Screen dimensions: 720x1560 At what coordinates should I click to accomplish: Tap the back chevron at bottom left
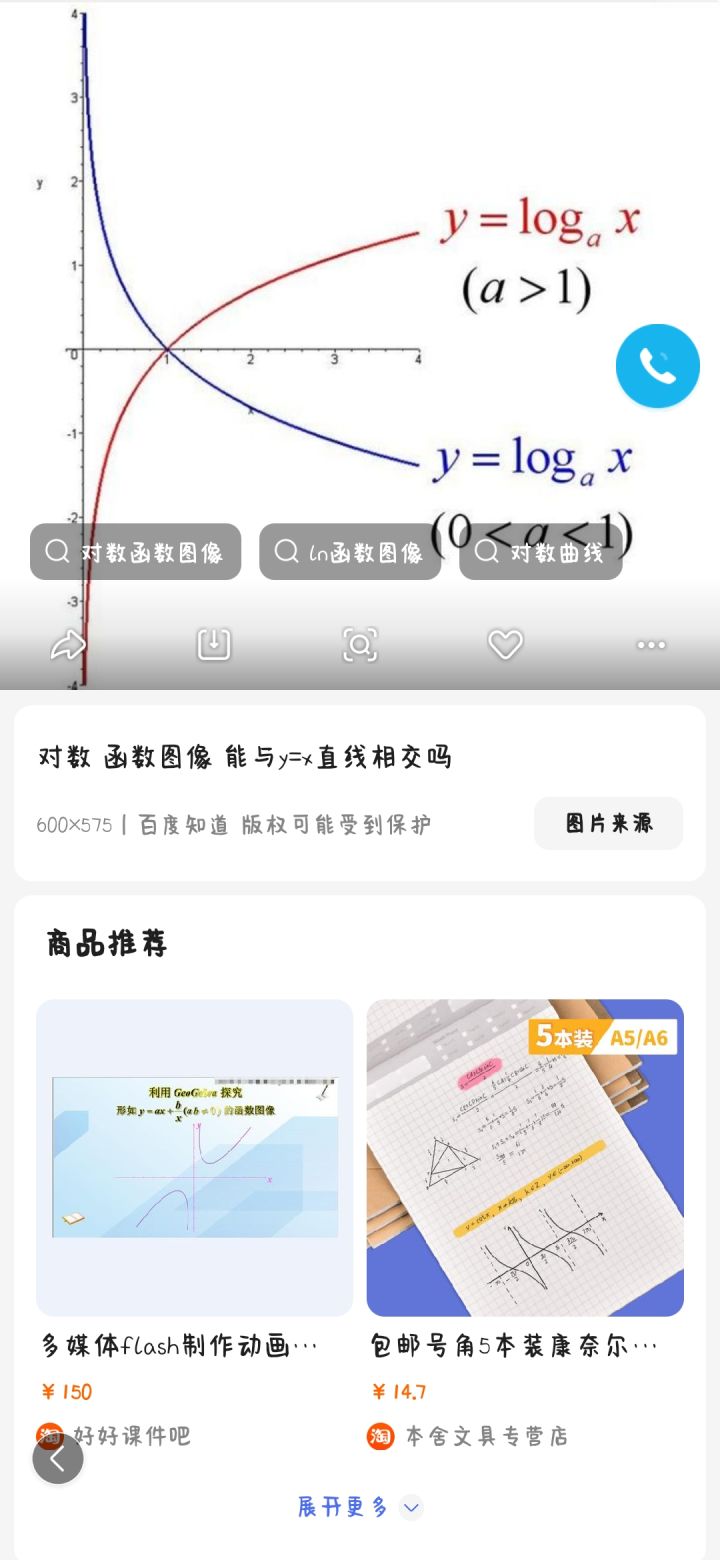click(x=58, y=1458)
